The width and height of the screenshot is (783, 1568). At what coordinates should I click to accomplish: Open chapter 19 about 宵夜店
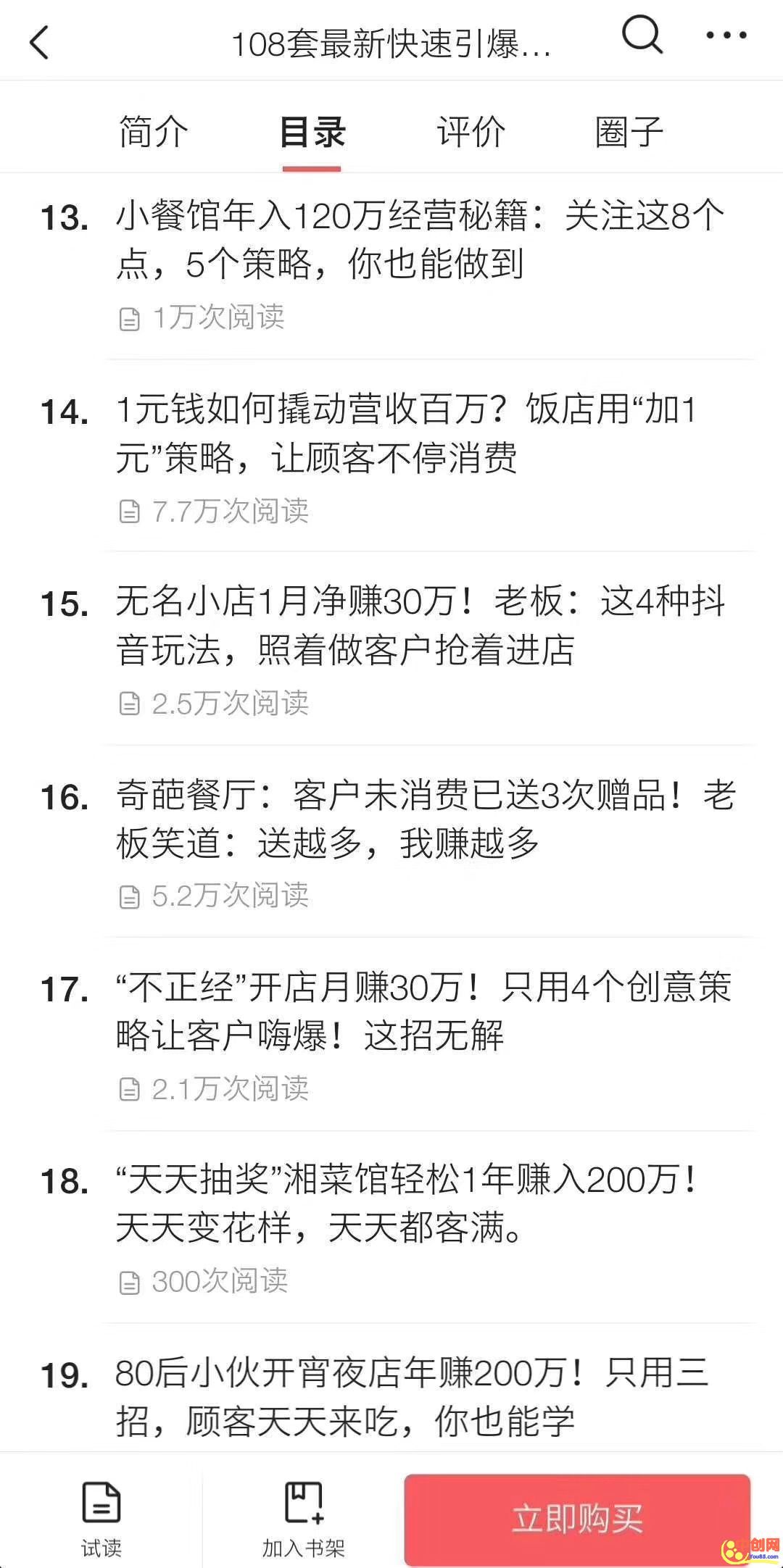(413, 1396)
